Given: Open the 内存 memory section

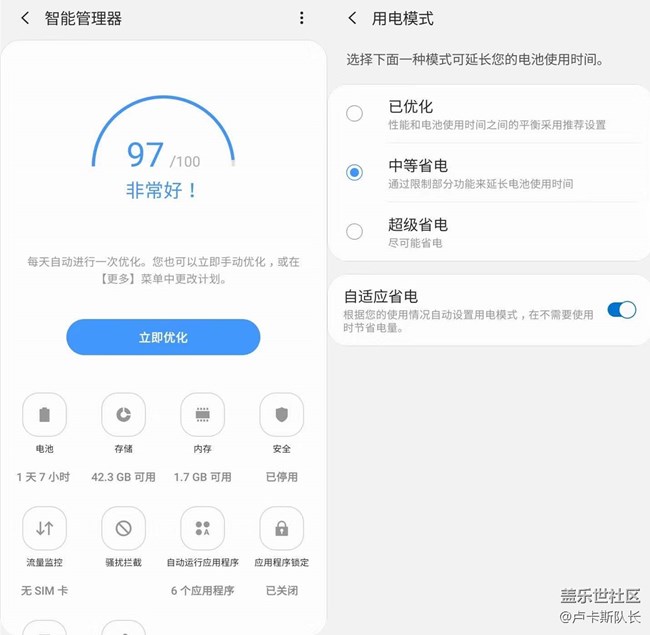Looking at the screenshot, I should [x=202, y=414].
